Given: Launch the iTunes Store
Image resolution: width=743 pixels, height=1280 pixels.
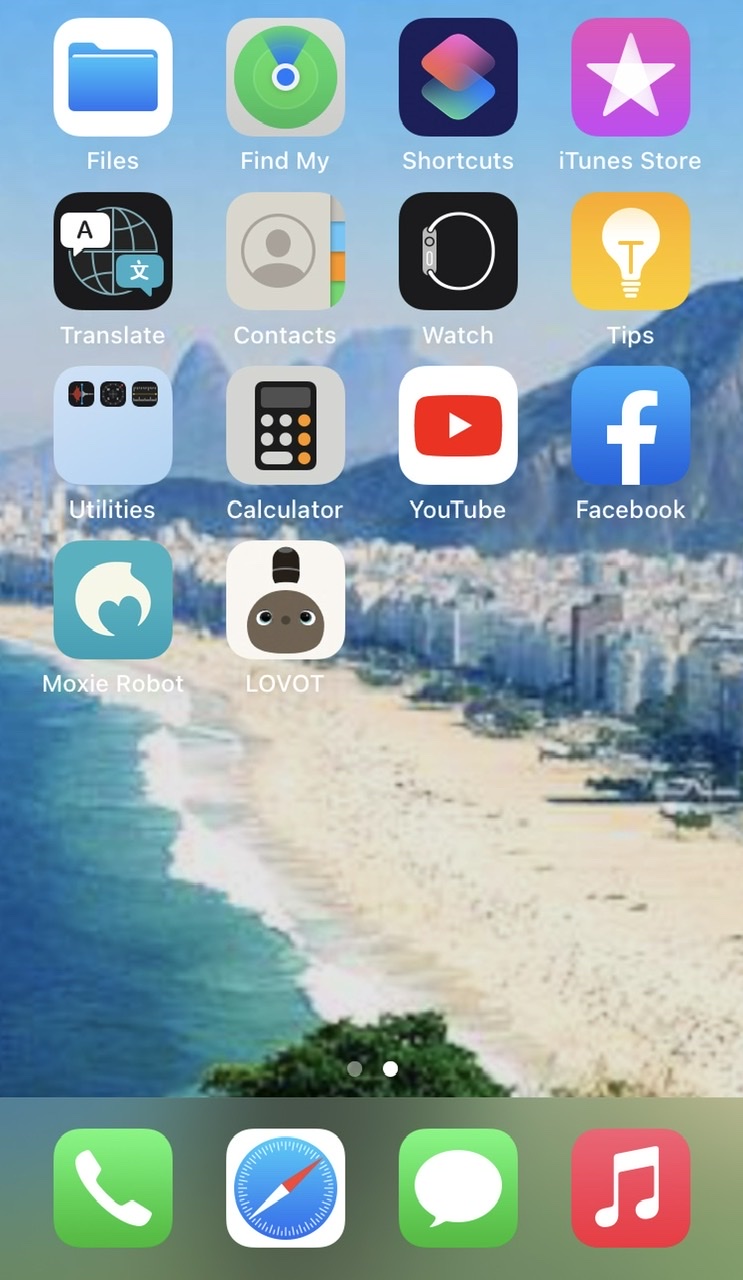Looking at the screenshot, I should click(630, 77).
